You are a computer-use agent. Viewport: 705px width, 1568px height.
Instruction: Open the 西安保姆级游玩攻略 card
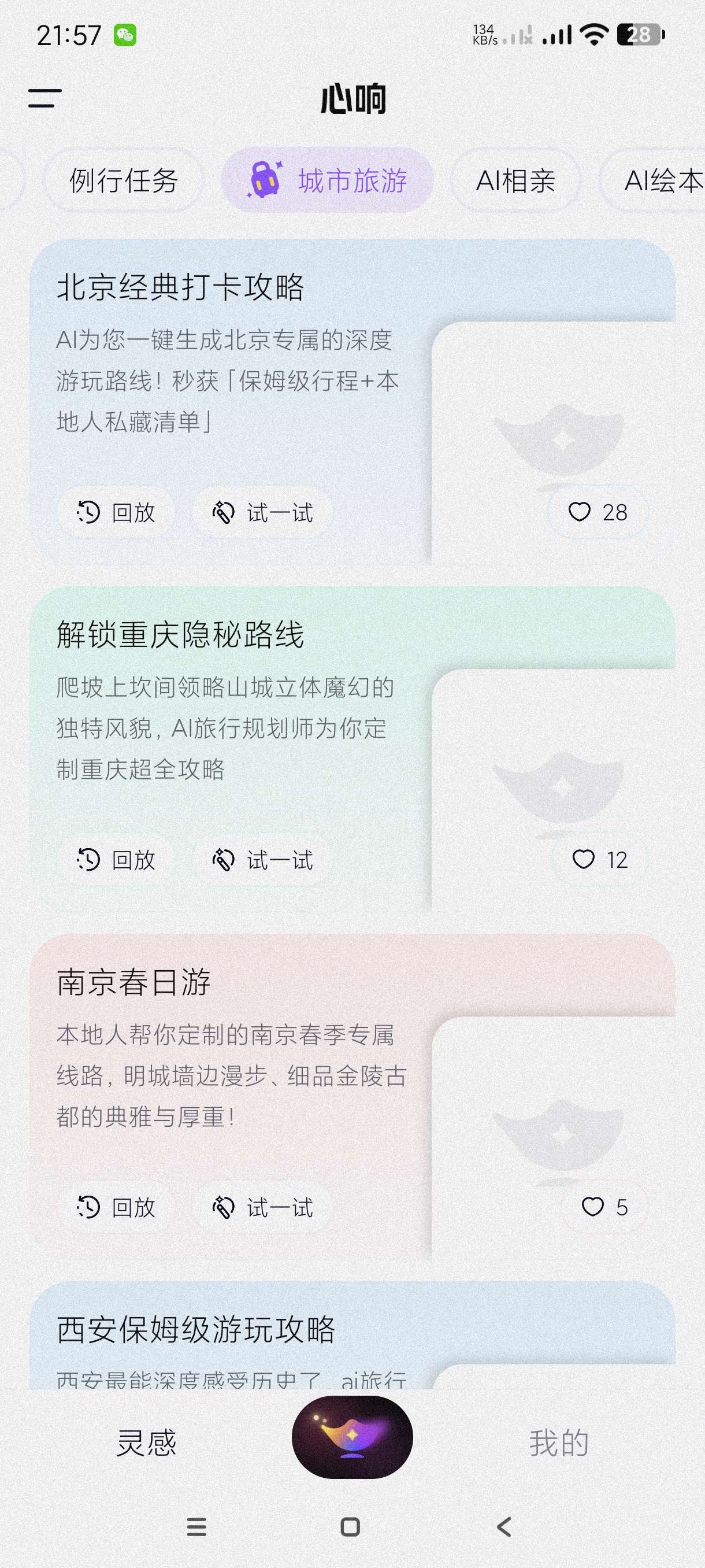click(196, 1329)
